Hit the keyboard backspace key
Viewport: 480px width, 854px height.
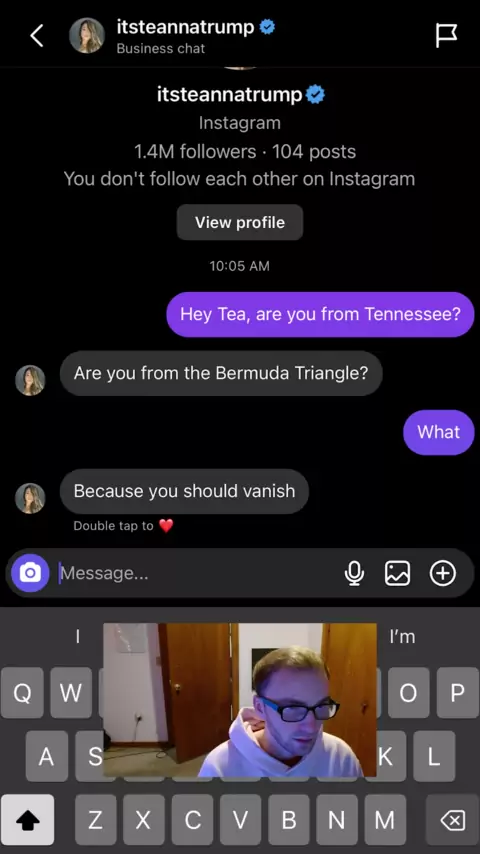(452, 820)
